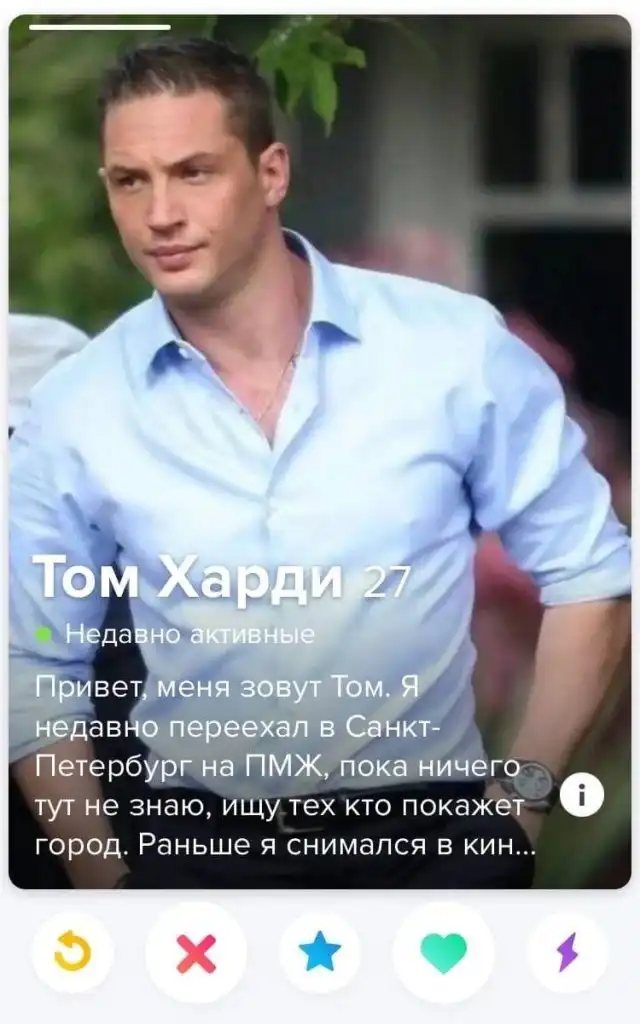Image resolution: width=640 pixels, height=1024 pixels.
Task: Activate Boost with the purple lightning bolt
Action: pos(567,953)
